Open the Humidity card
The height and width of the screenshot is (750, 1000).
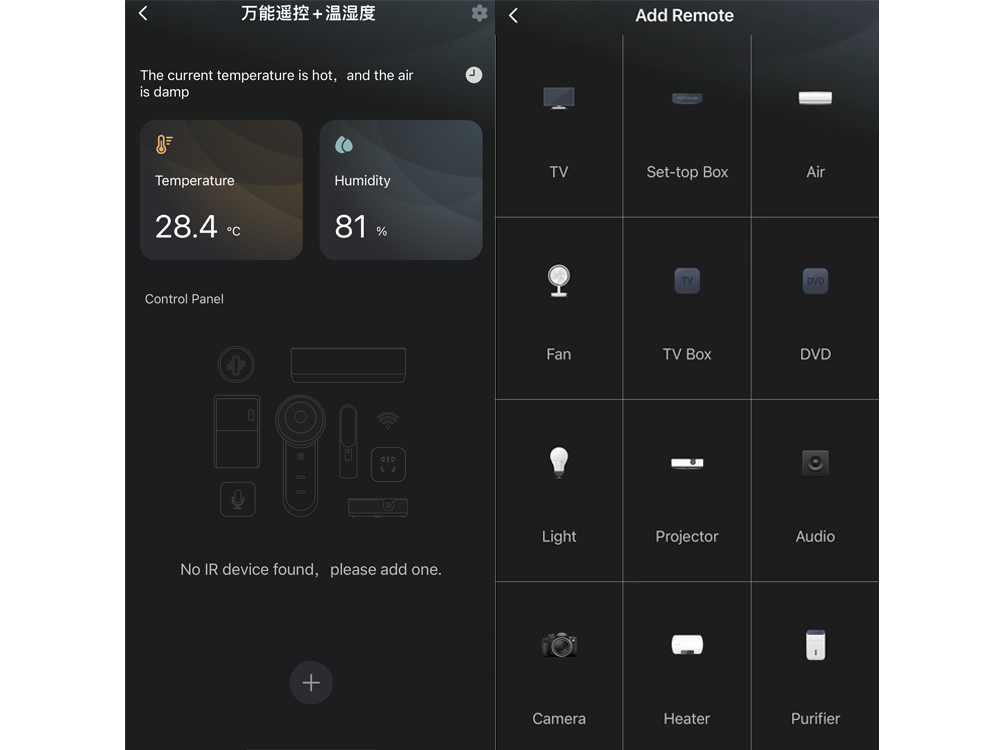click(x=401, y=190)
